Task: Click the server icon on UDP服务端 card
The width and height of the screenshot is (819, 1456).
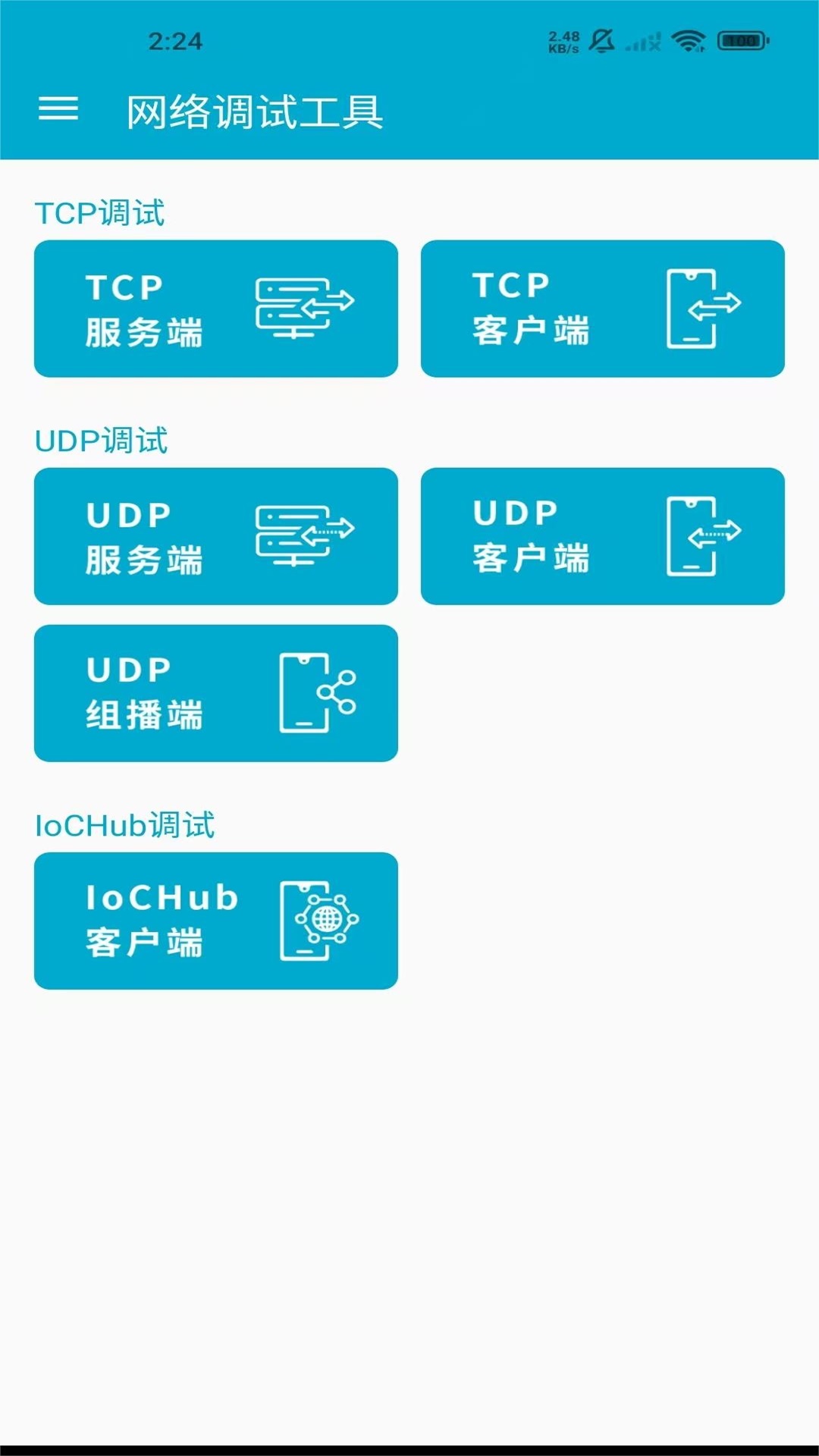Action: click(x=303, y=536)
